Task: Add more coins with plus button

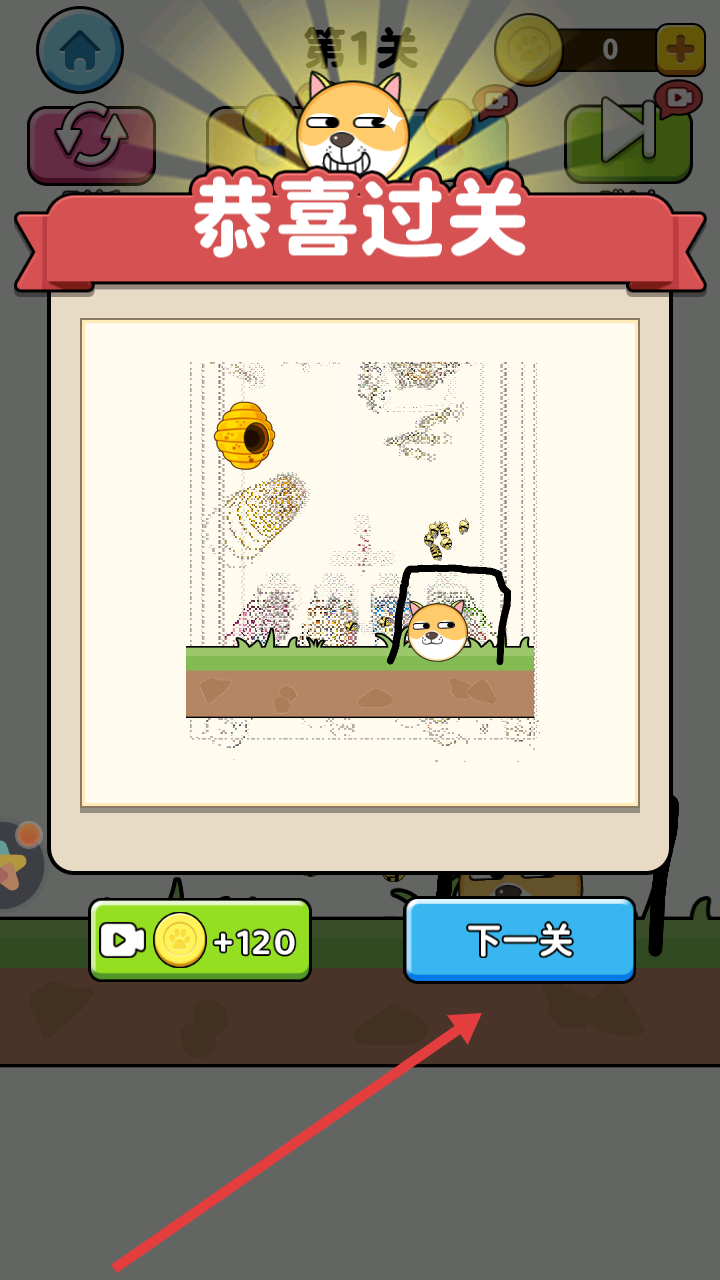Action: click(x=680, y=49)
